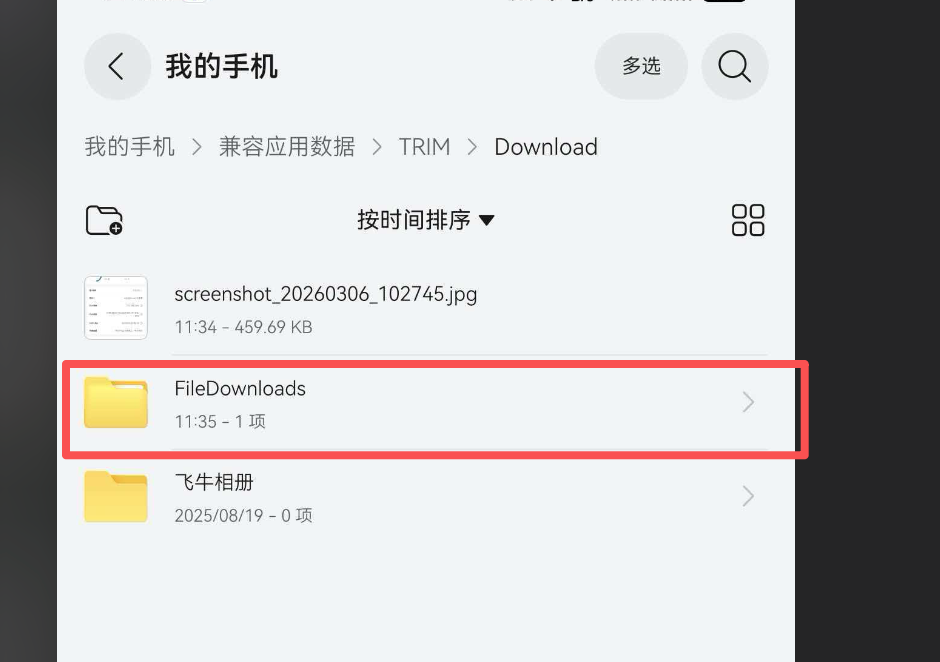This screenshot has height=662, width=940.
Task: Open the 飞牛相册 folder
Action: coord(420,496)
